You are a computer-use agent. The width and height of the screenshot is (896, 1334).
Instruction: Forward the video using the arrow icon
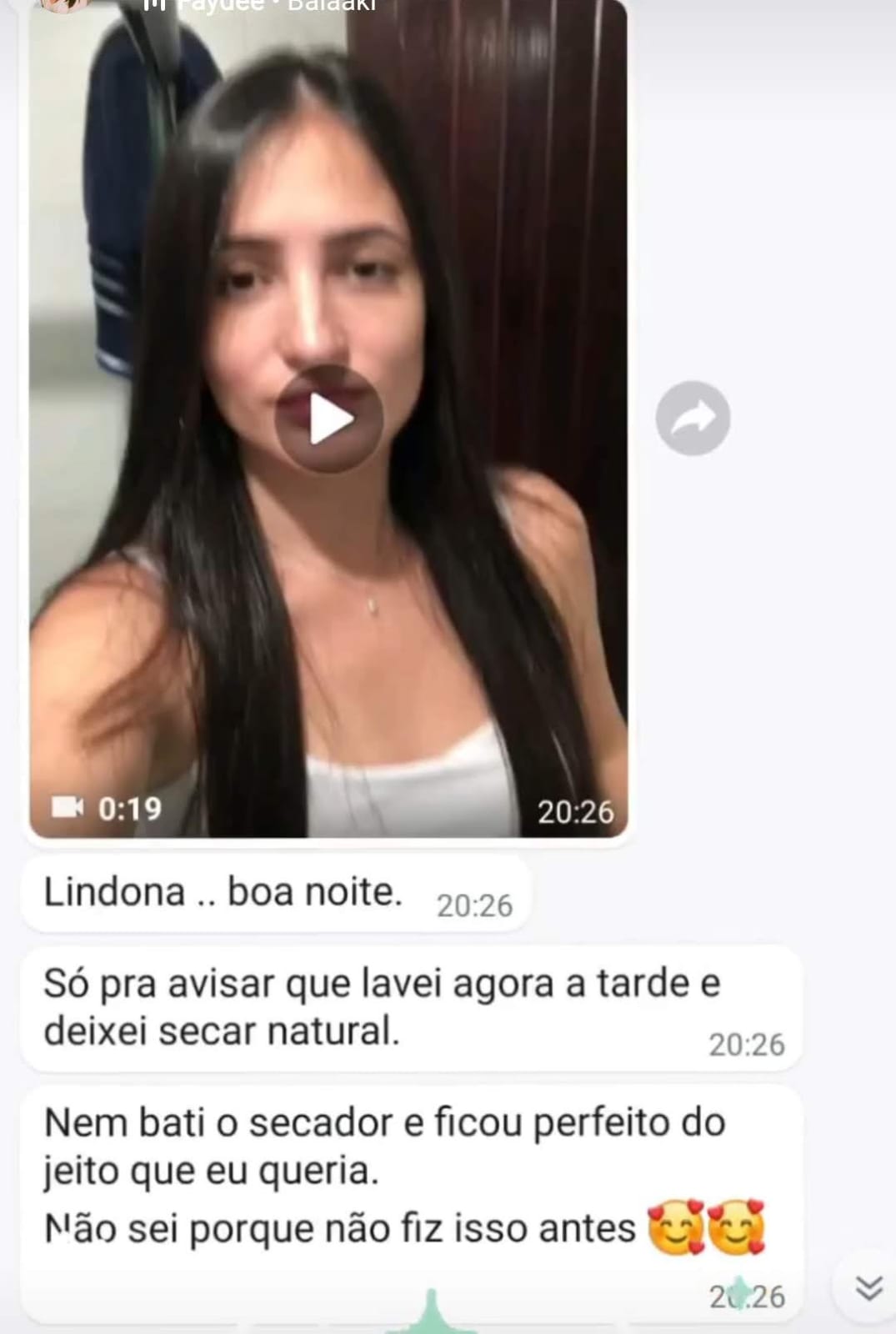pos(693,419)
